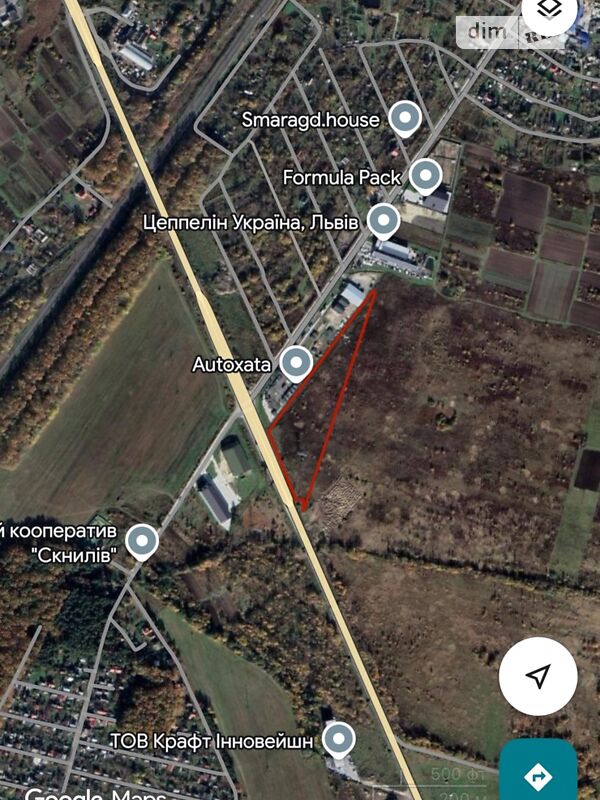Select the ТОВ Крафт Інновейшн marker
The height and width of the screenshot is (800, 600).
click(339, 740)
